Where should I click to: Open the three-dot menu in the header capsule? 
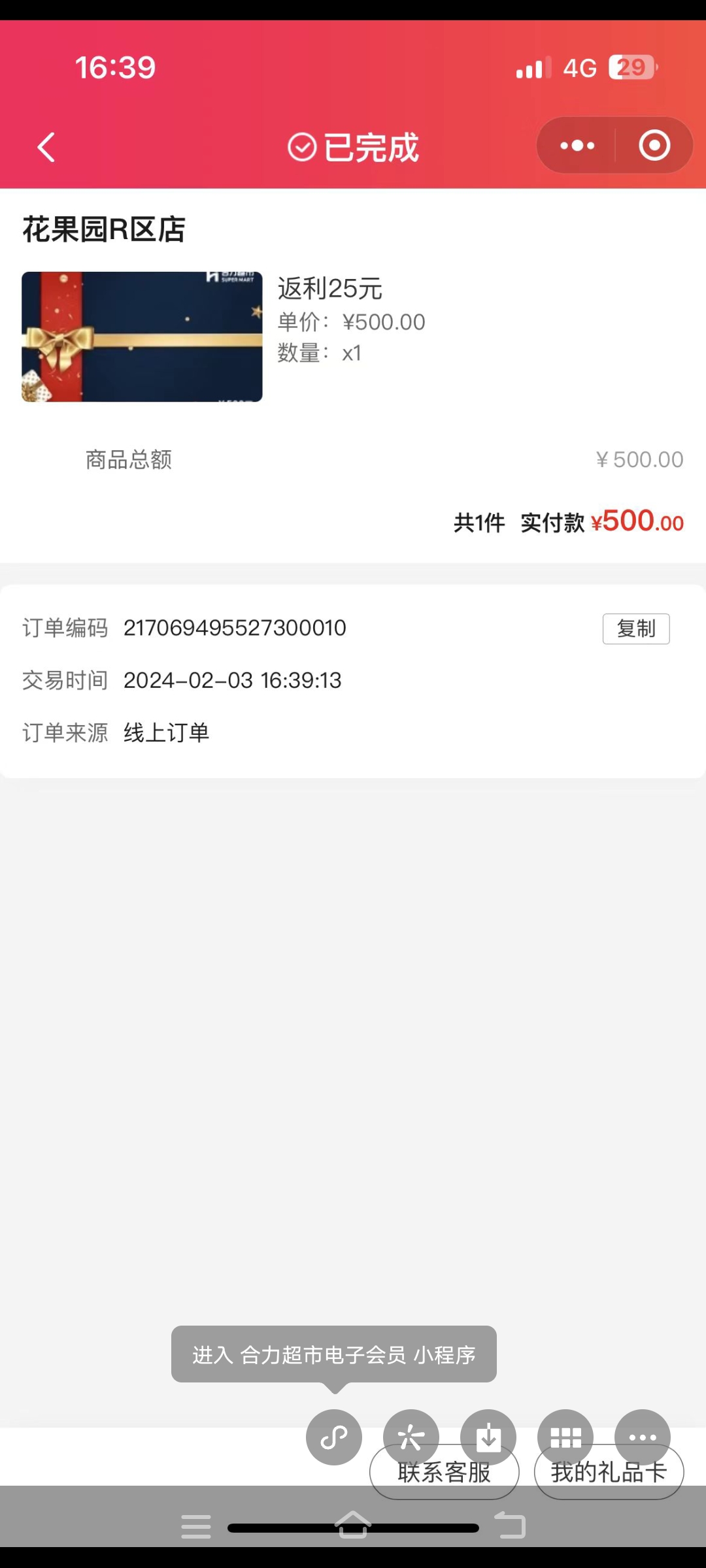[577, 146]
